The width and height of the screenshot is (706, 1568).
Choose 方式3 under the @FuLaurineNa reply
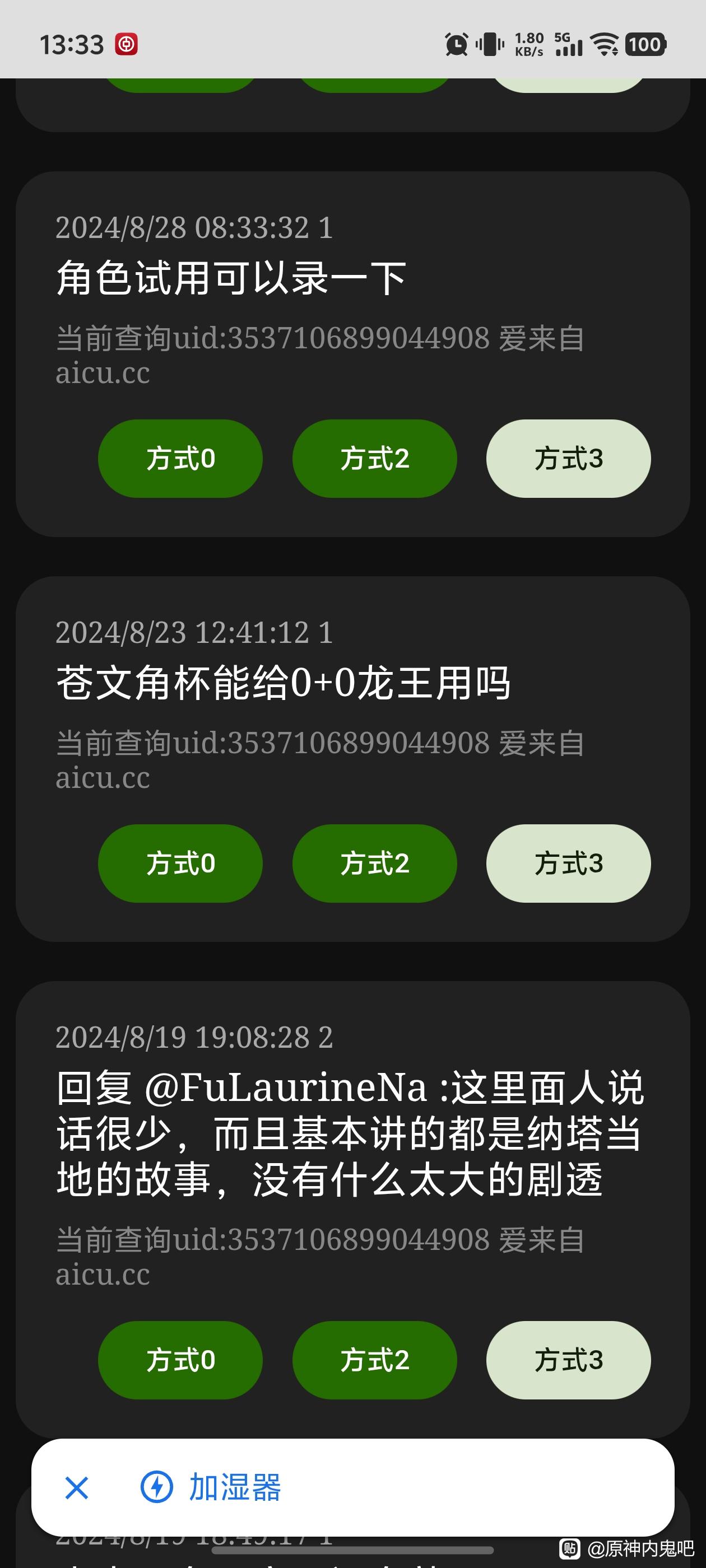pyautogui.click(x=568, y=1360)
